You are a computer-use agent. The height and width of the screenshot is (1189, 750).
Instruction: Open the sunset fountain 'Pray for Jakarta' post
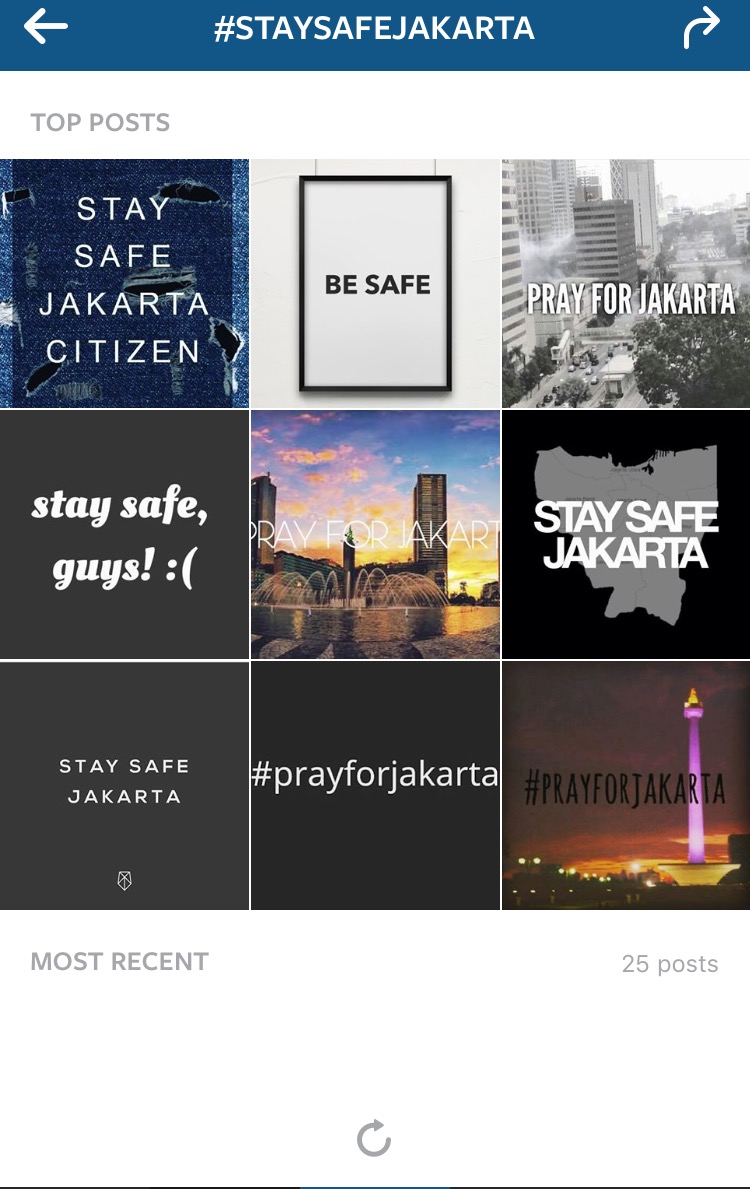[375, 535]
